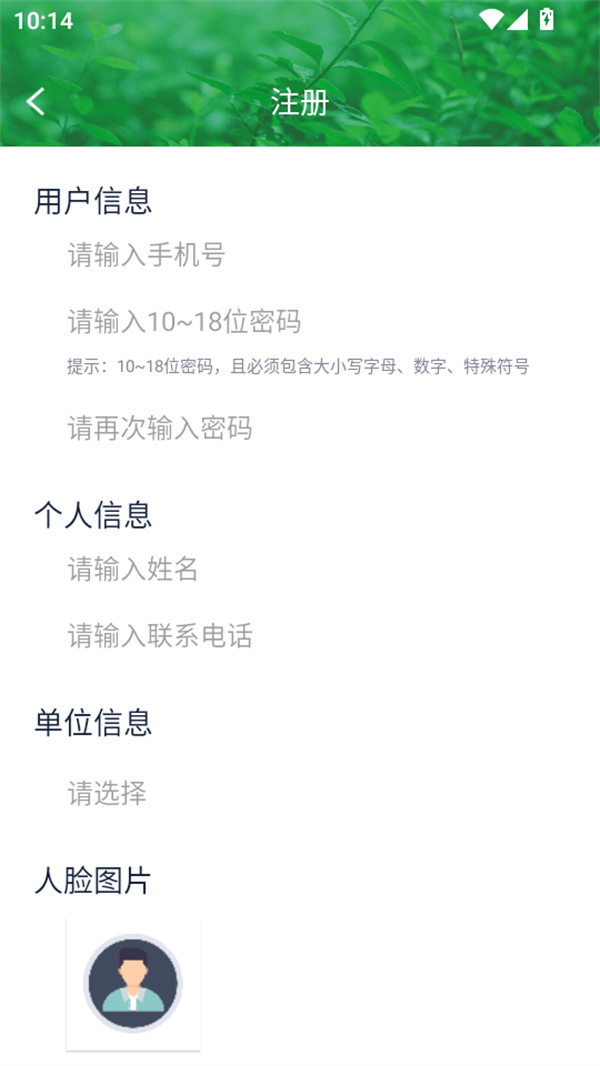600x1066 pixels.
Task: Focus the 请输入手机号 phone number field
Action: 300,256
